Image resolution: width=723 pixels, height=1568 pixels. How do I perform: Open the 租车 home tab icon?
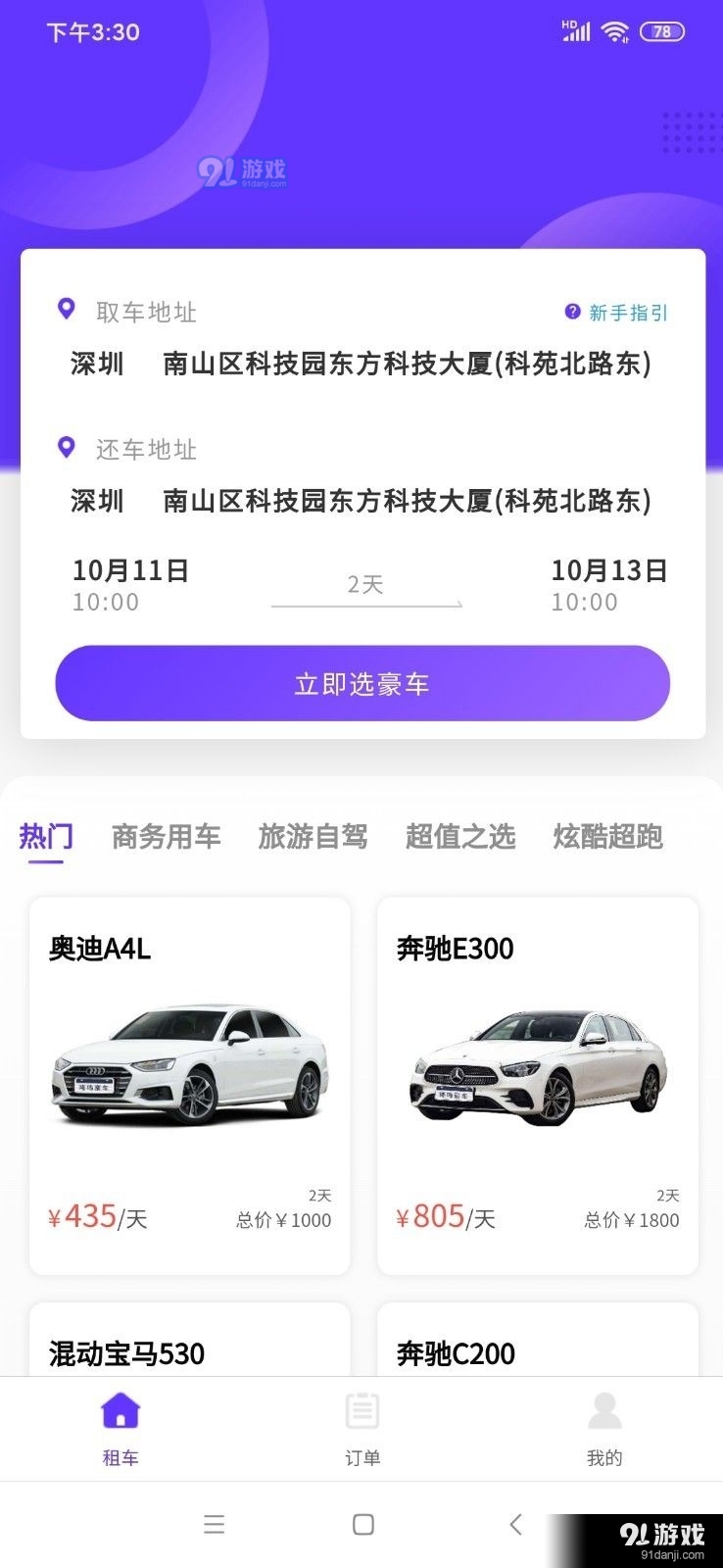click(120, 1408)
